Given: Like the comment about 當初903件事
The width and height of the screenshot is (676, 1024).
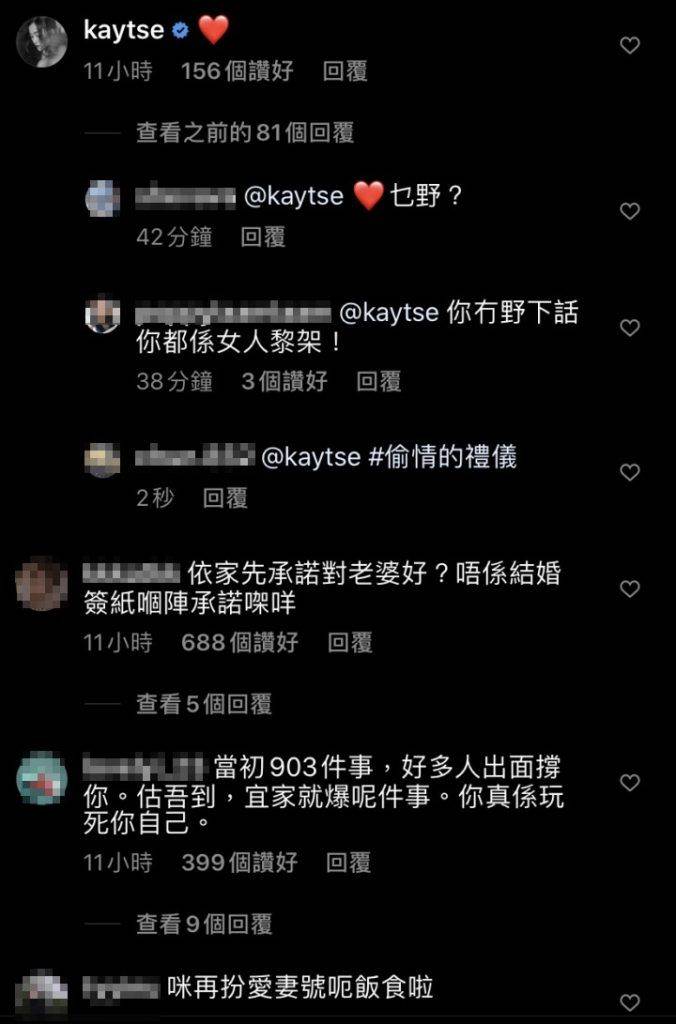Looking at the screenshot, I should pos(629,782).
